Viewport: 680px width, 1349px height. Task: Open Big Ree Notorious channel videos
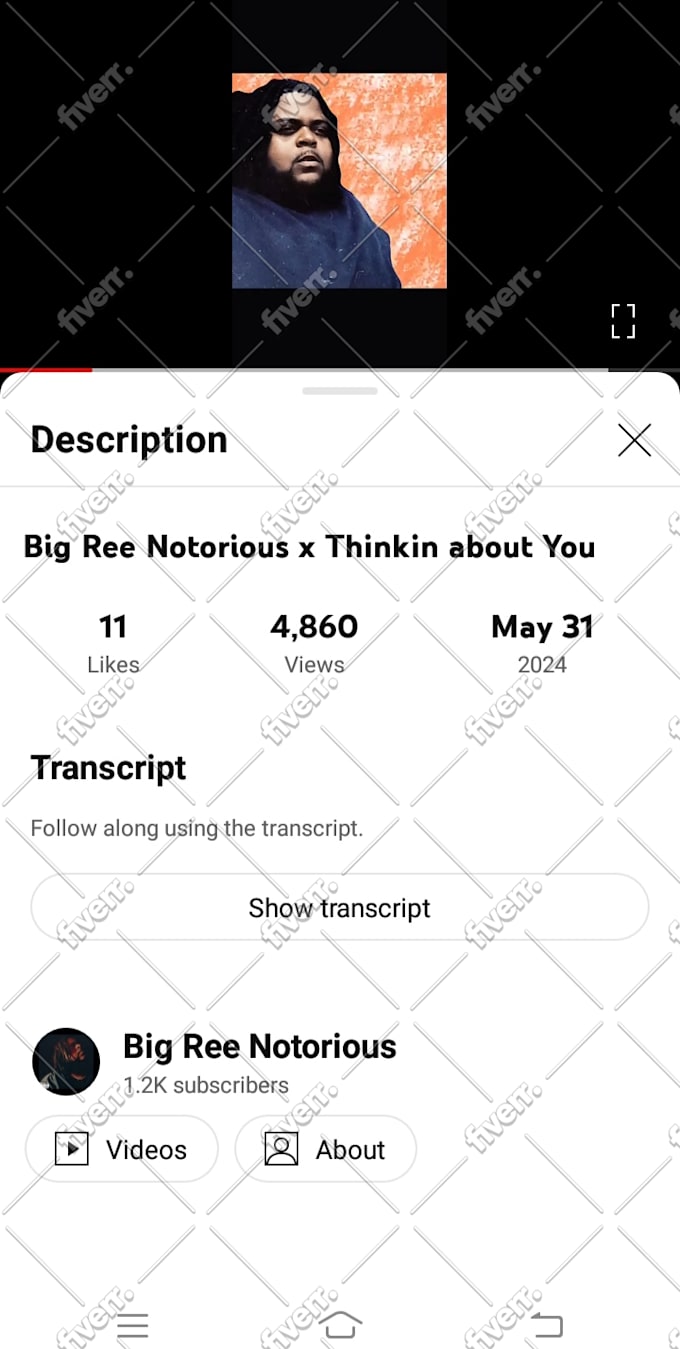click(x=121, y=1149)
